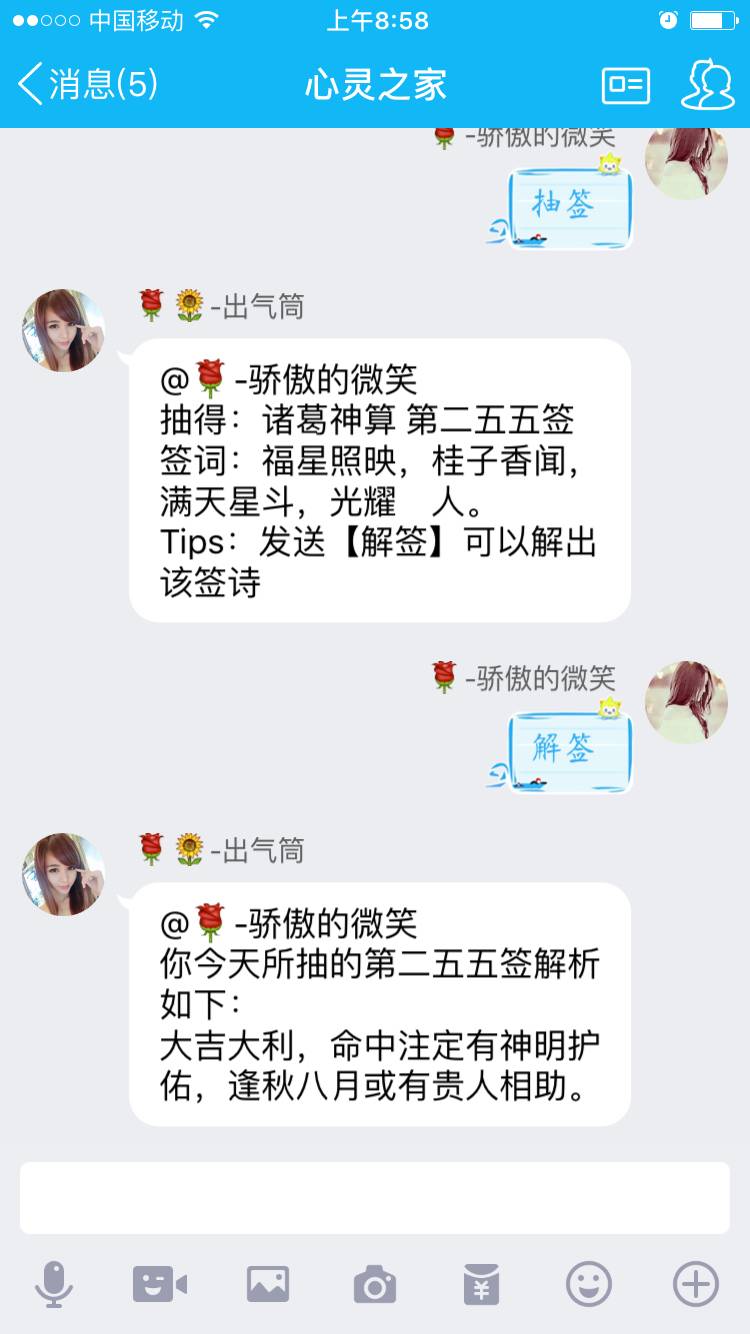Open the group card icon
750x1334 pixels.
coord(626,85)
